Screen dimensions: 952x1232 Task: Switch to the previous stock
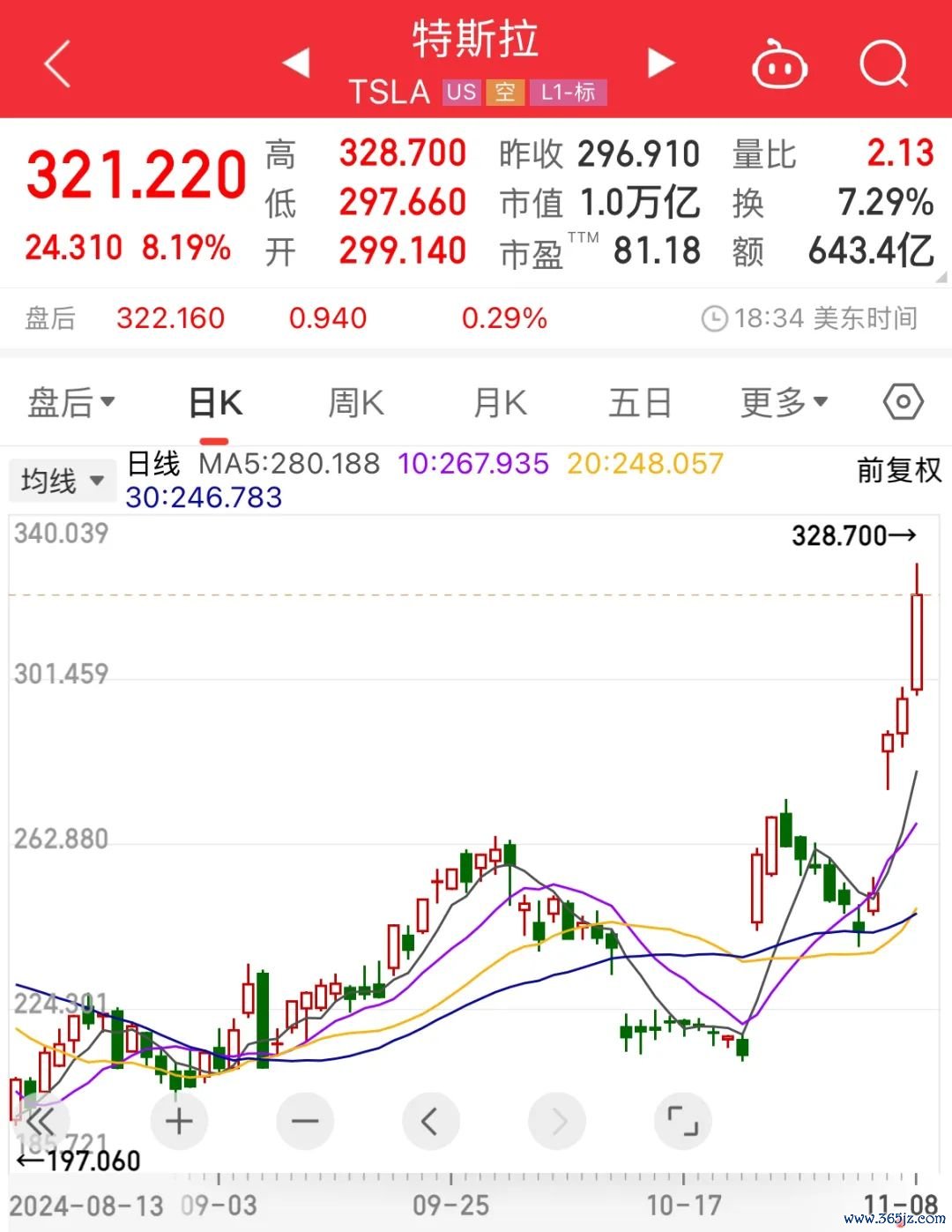coord(296,63)
